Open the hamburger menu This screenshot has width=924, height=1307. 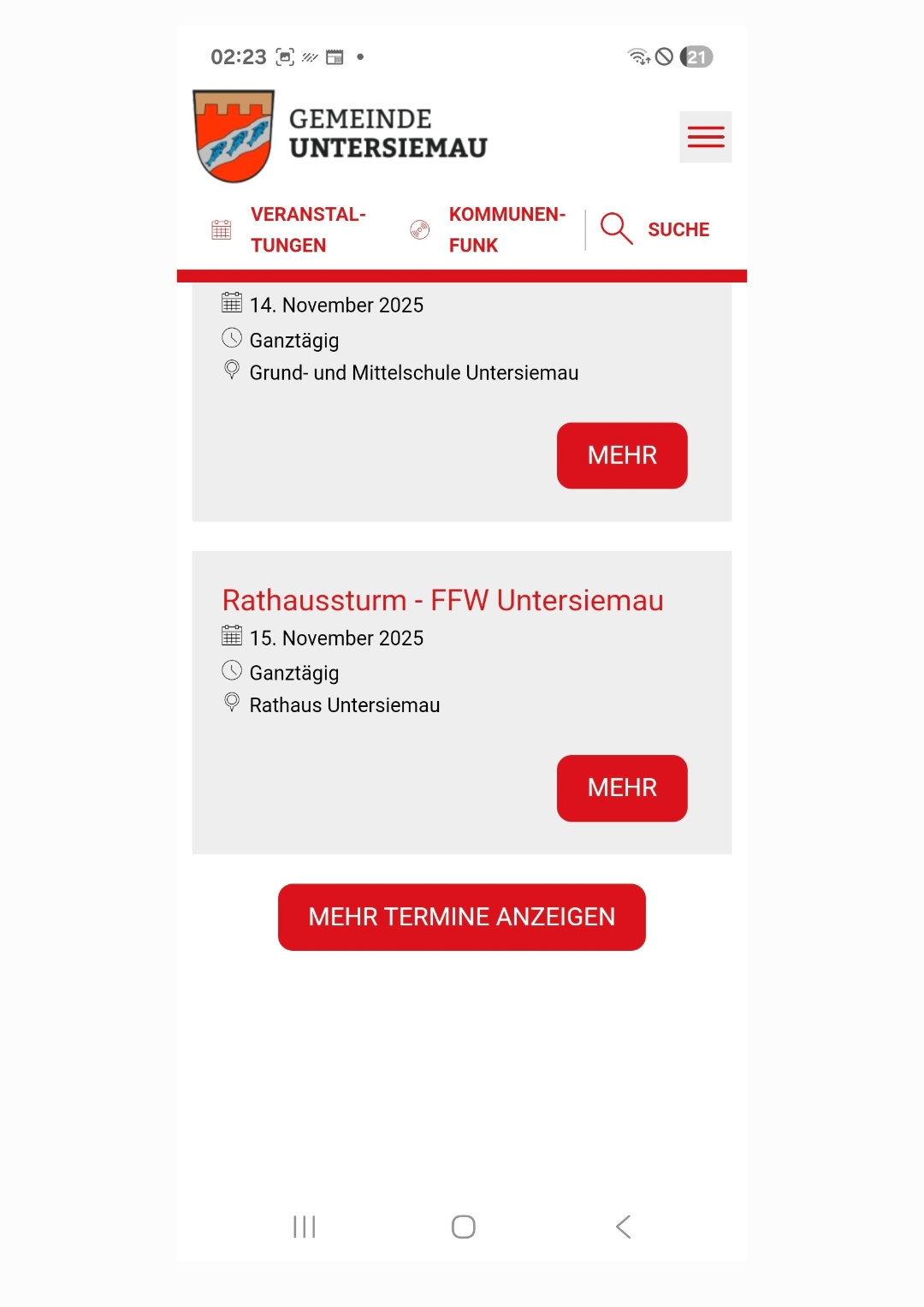click(x=705, y=137)
